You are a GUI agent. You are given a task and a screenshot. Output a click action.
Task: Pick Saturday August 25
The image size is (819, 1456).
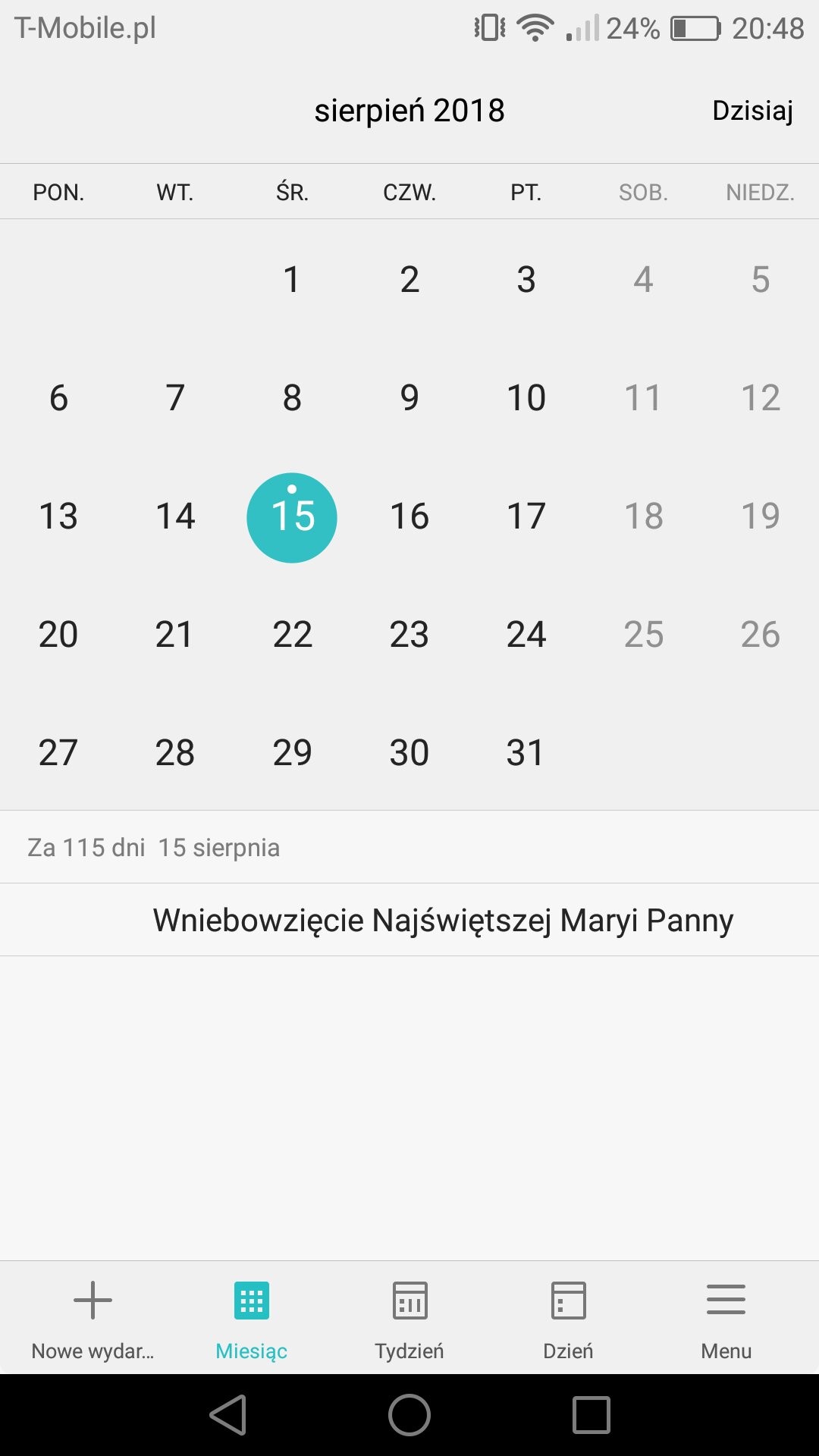(x=643, y=635)
